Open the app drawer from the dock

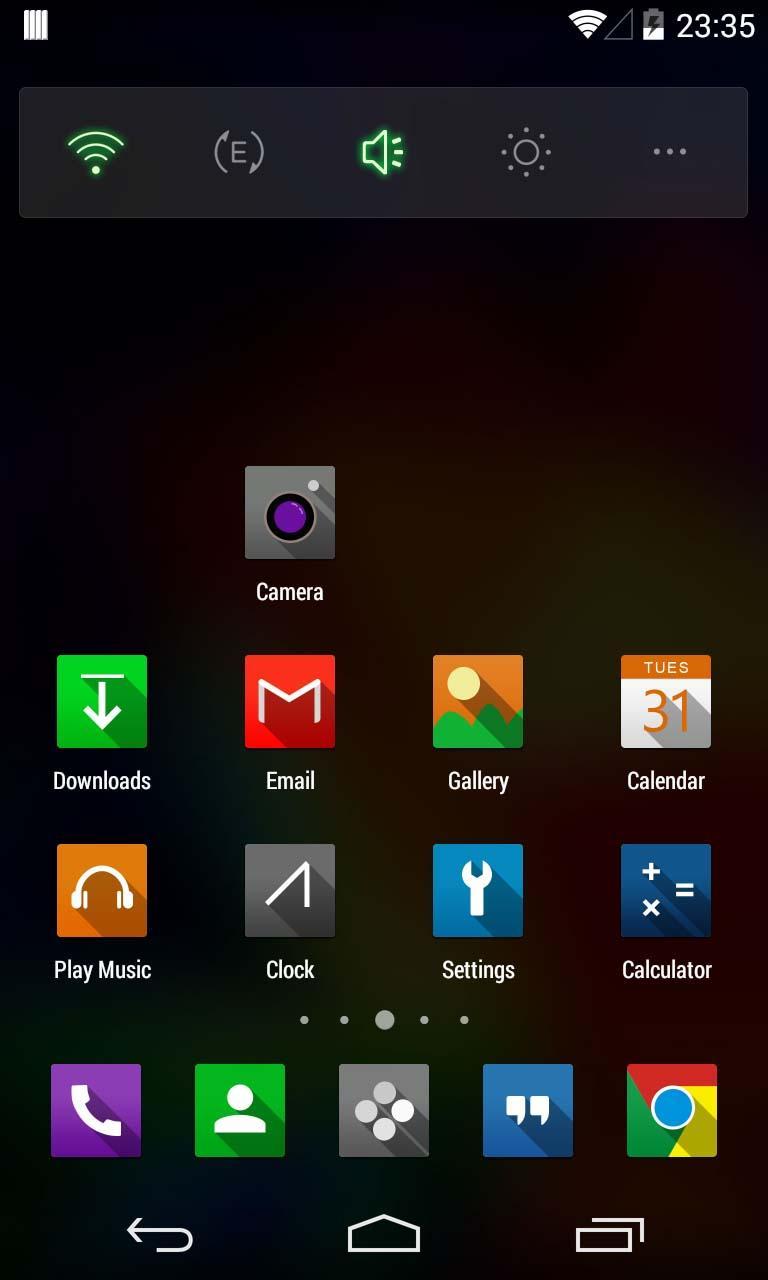point(384,1110)
